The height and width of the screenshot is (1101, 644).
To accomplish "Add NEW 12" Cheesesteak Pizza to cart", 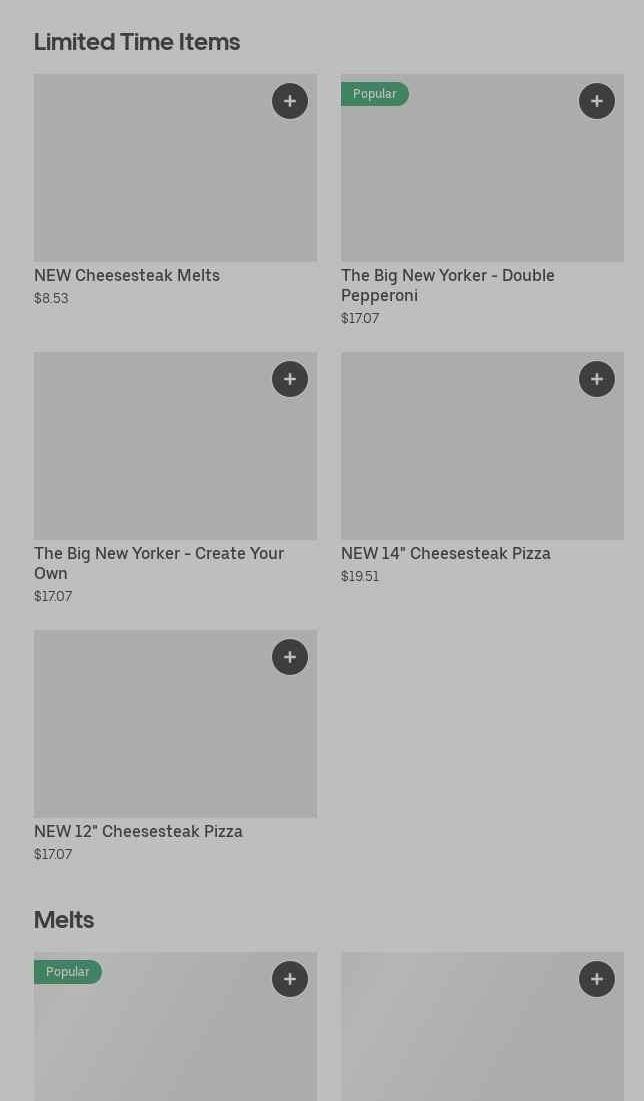I will pos(290,657).
